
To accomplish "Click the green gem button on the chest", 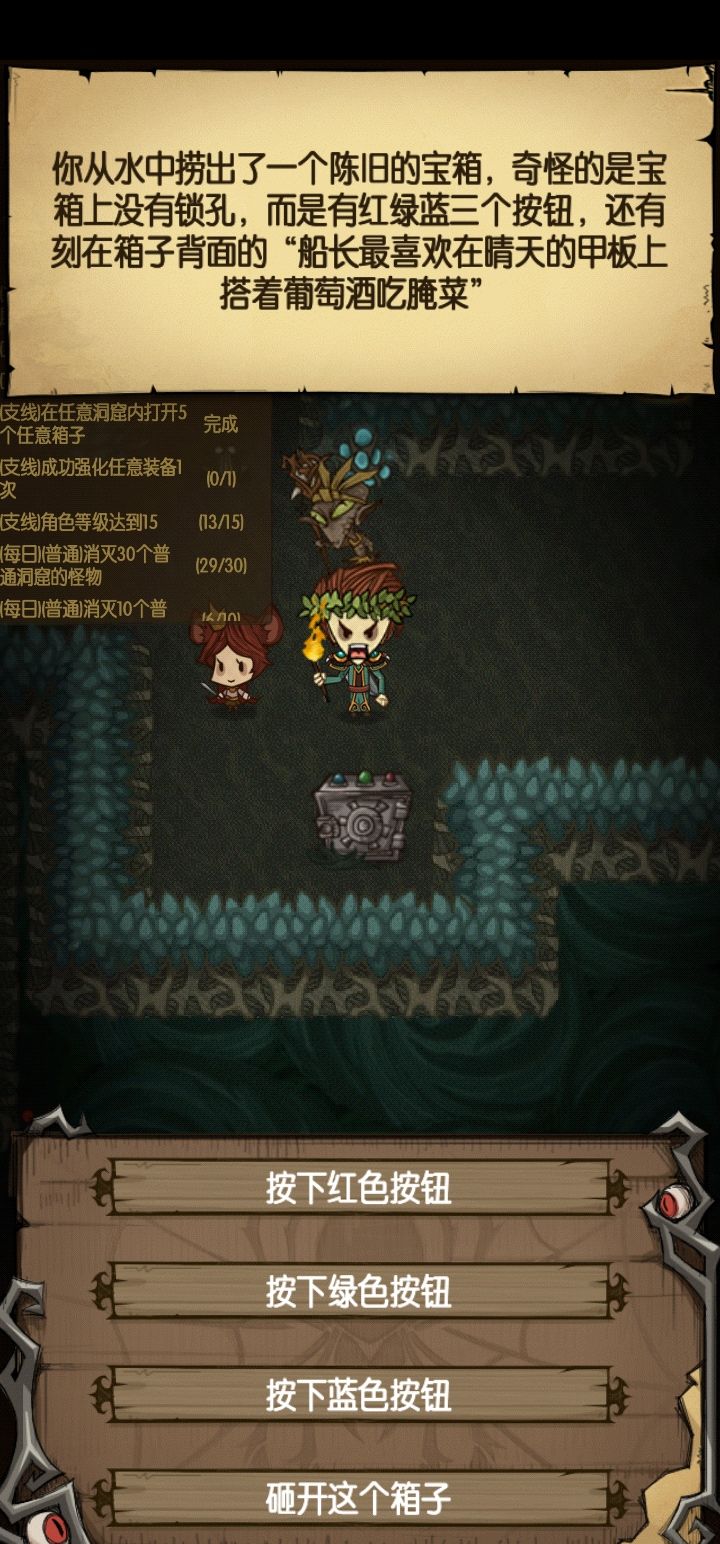I will coord(364,776).
